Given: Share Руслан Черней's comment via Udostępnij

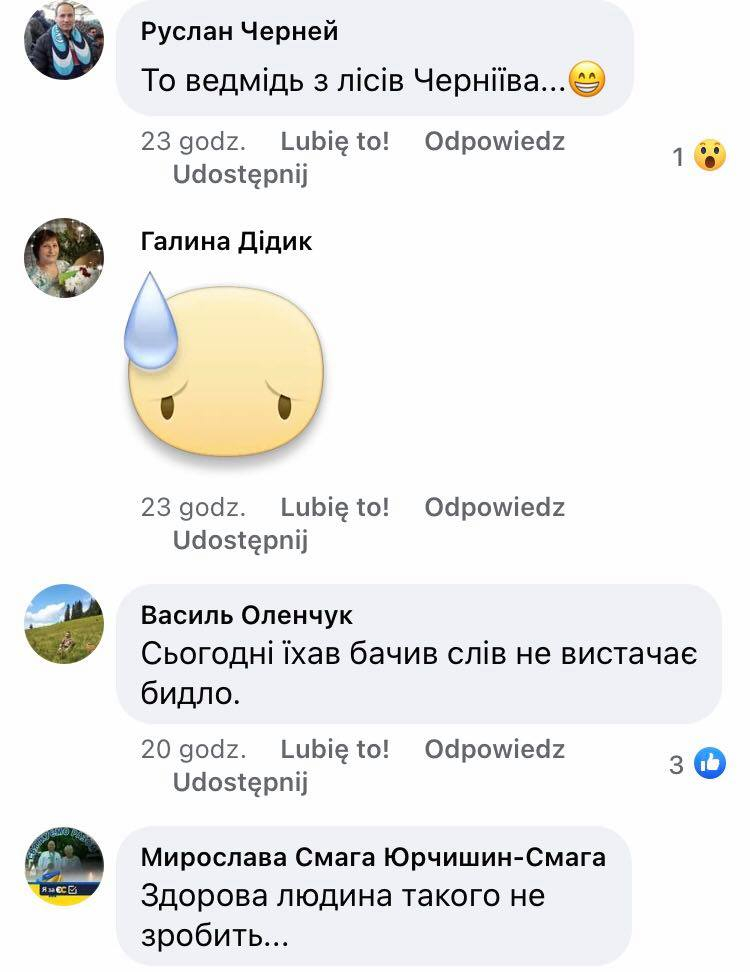Looking at the screenshot, I should pyautogui.click(x=240, y=174).
